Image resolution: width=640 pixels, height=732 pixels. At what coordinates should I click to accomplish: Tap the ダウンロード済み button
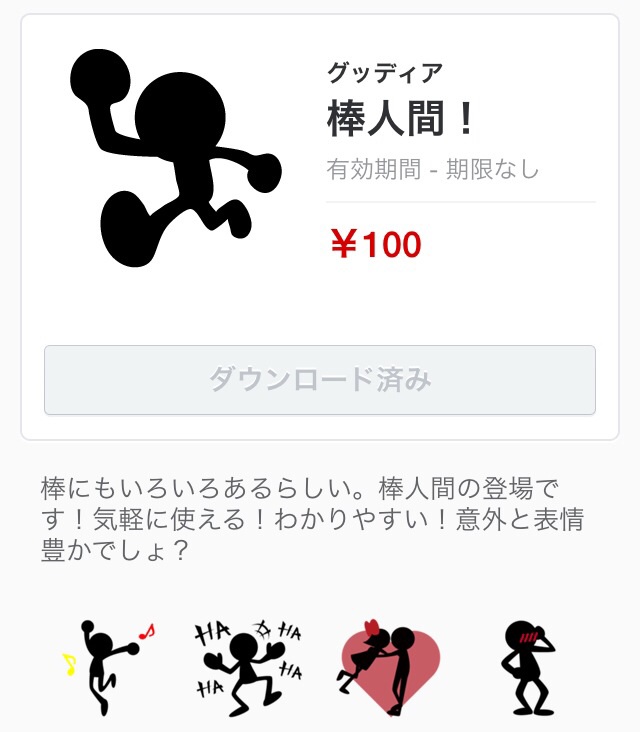(320, 380)
